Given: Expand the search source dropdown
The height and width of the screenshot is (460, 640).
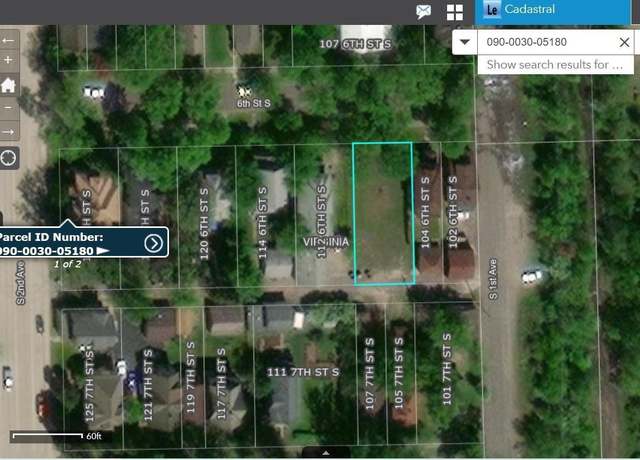Looking at the screenshot, I should coord(467,42).
